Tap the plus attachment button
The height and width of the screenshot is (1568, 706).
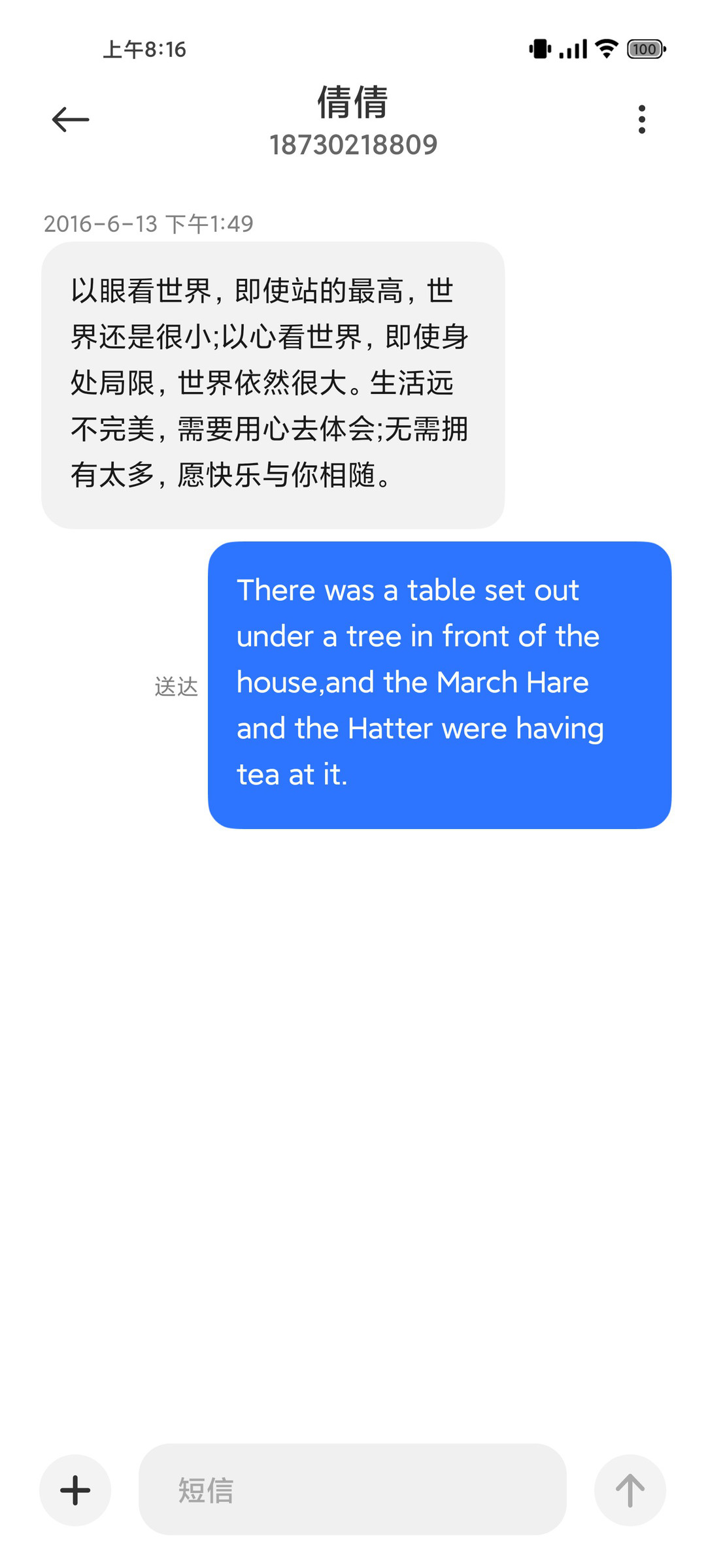(75, 1490)
